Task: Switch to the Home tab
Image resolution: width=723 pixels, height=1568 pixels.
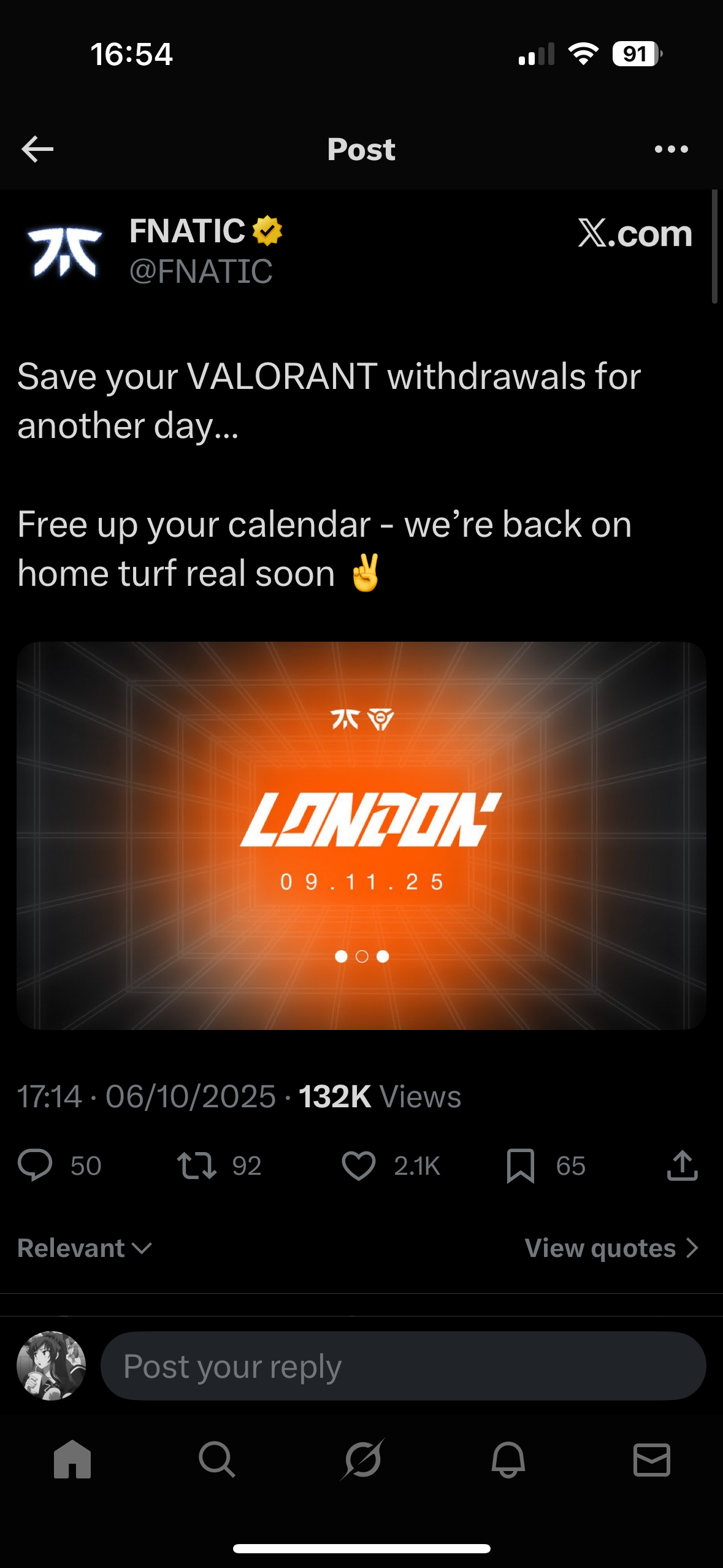Action: click(72, 1459)
